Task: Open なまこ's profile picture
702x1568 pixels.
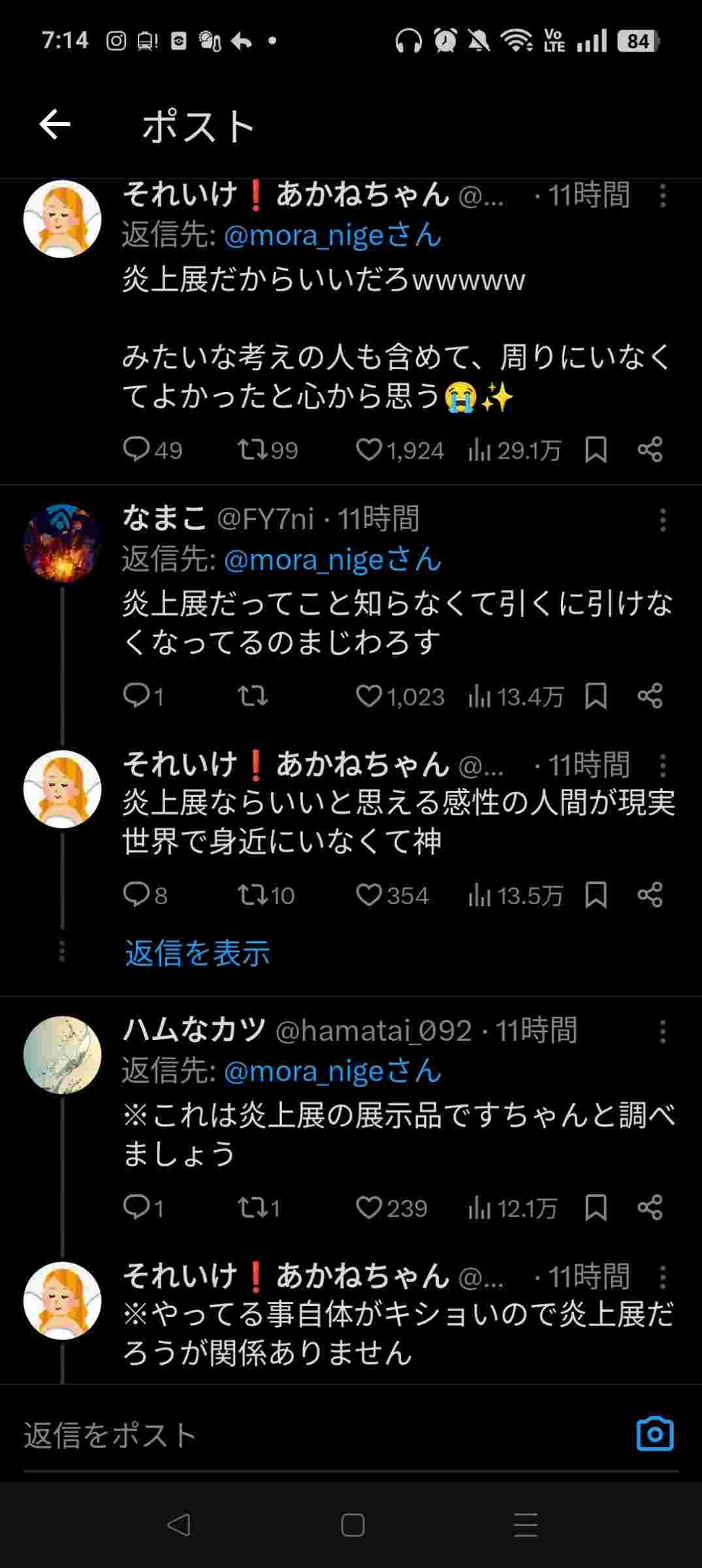Action: click(62, 543)
